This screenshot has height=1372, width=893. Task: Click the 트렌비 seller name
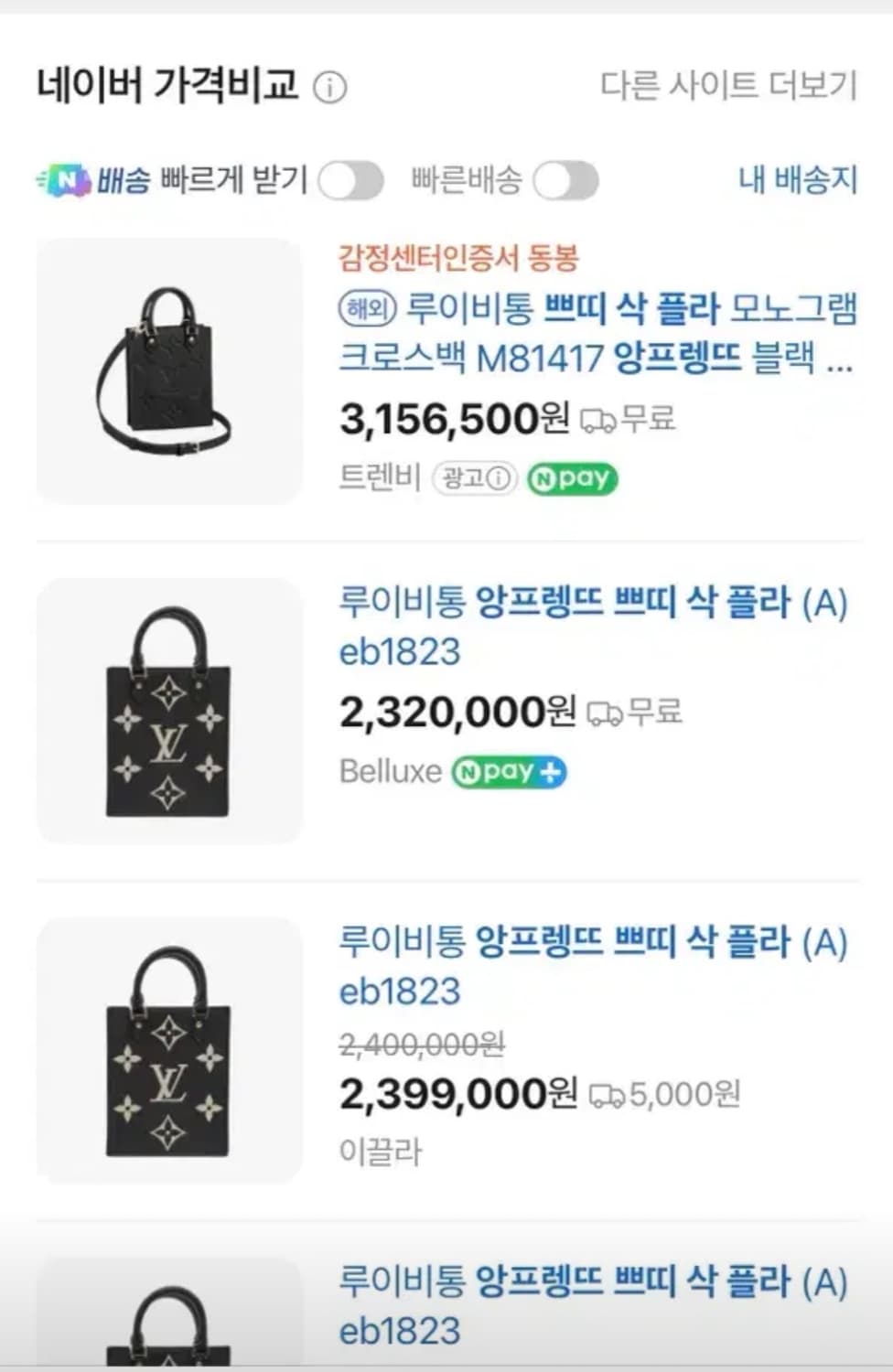tap(376, 476)
